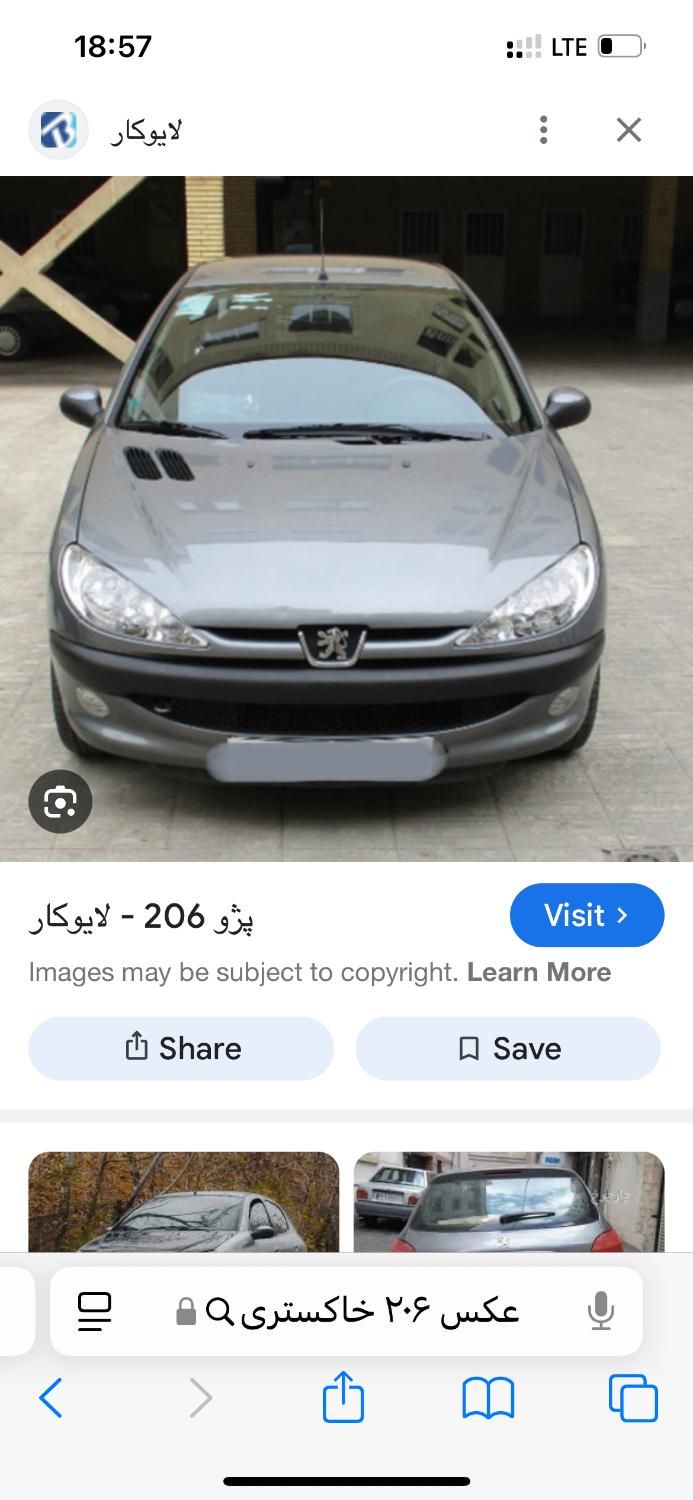
Task: Open Safari bookmarks
Action: 488,1397
